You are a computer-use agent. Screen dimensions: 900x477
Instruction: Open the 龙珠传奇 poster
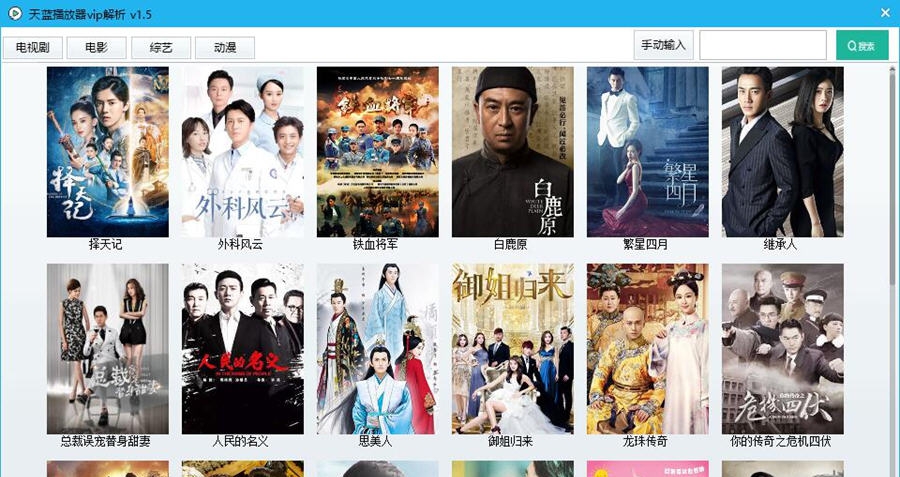pyautogui.click(x=648, y=348)
